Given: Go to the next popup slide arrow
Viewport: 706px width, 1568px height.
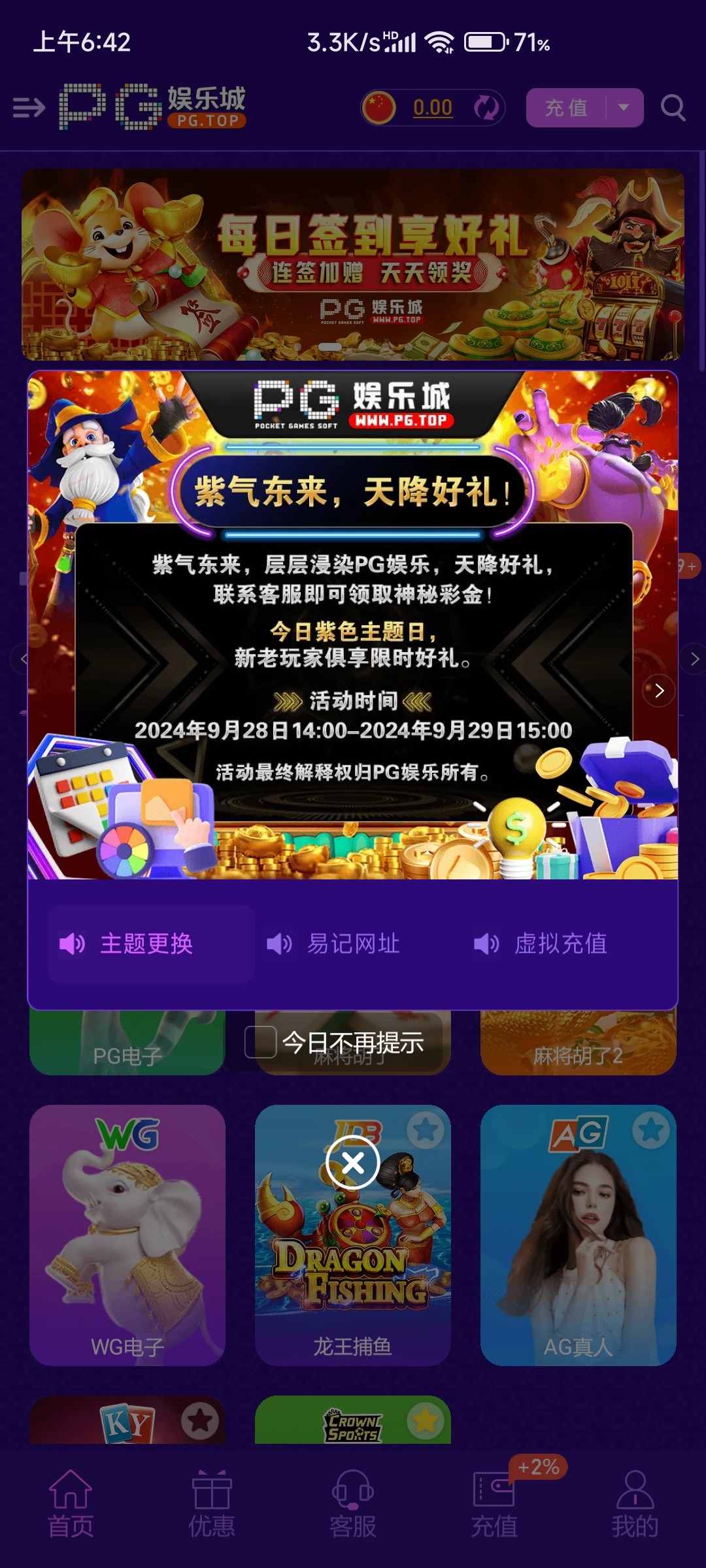Looking at the screenshot, I should pos(659,691).
